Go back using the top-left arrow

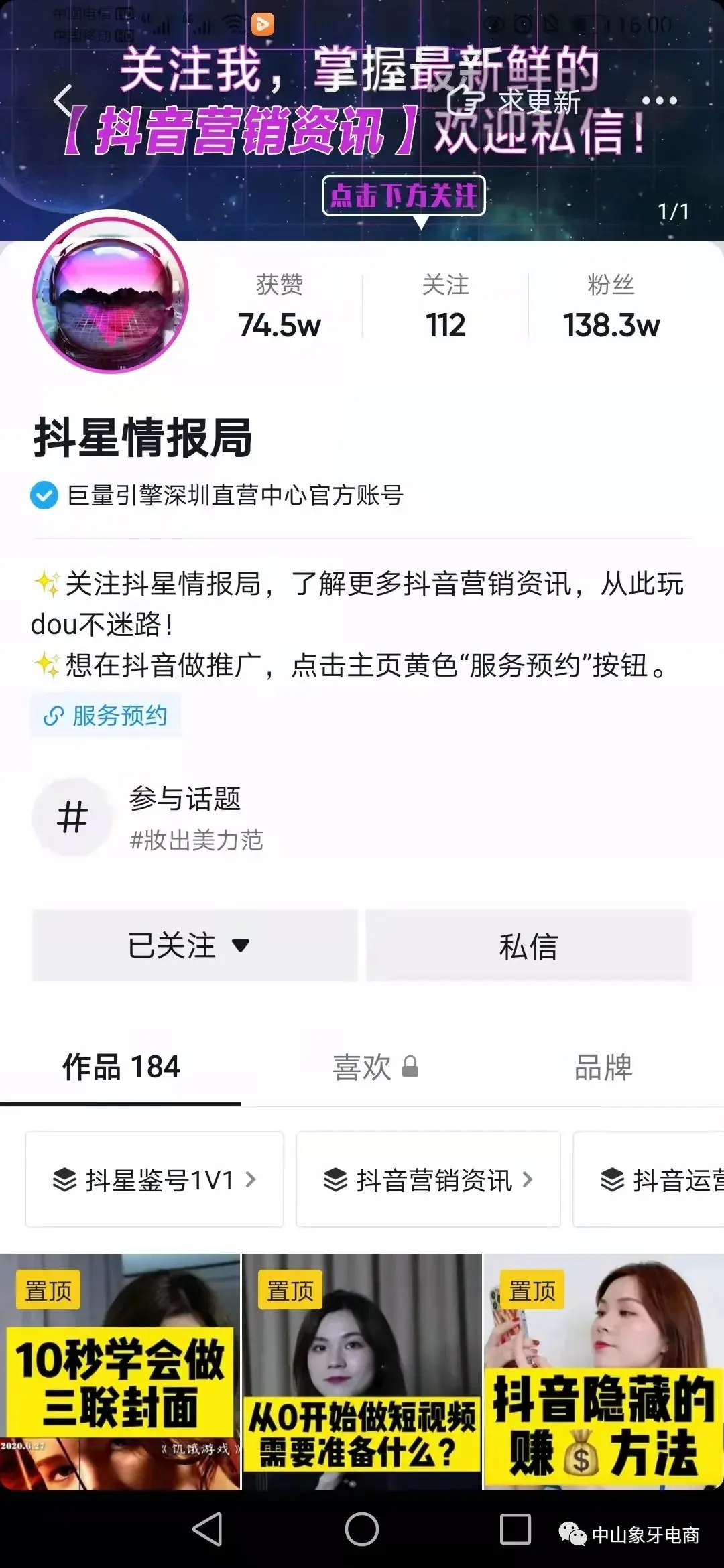point(62,101)
